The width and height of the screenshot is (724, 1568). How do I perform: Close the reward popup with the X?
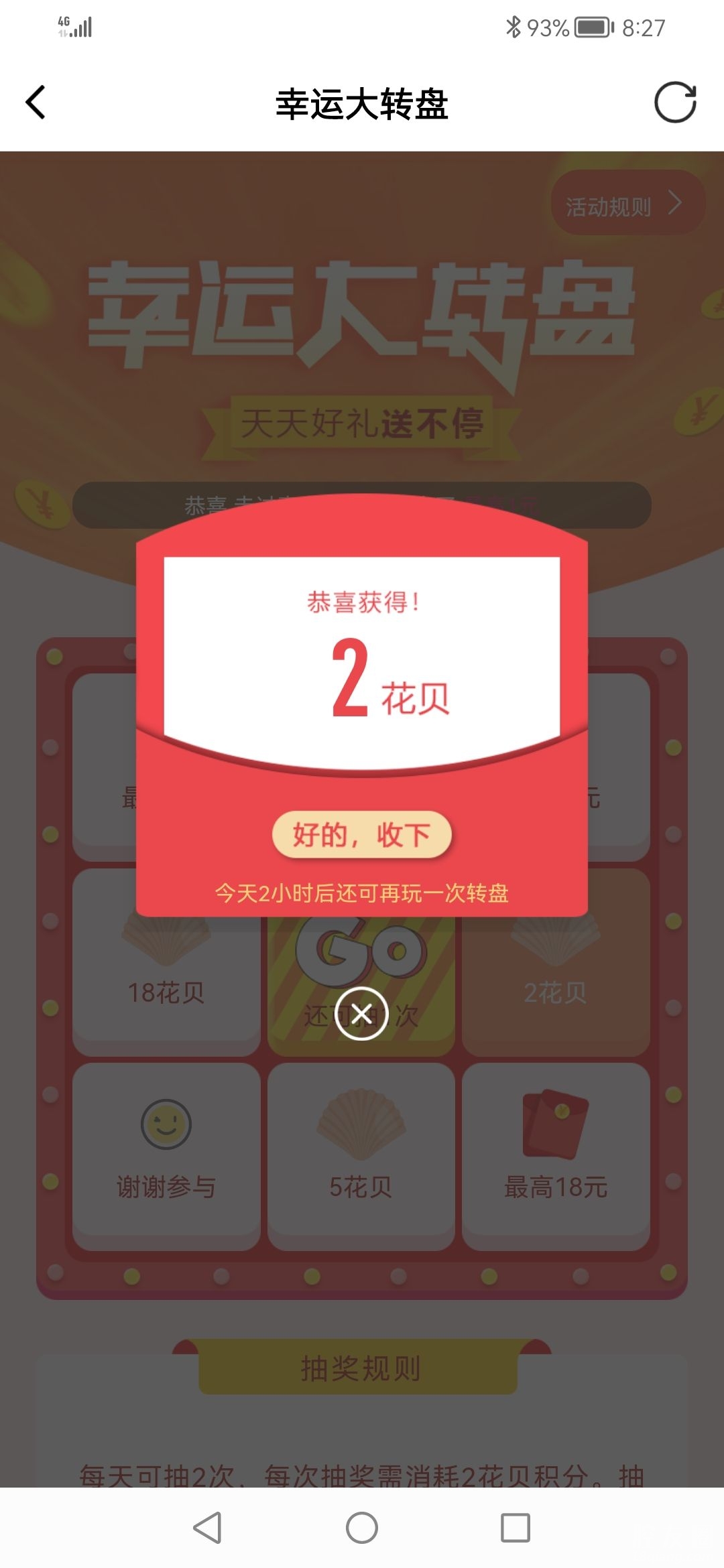coord(361,1013)
